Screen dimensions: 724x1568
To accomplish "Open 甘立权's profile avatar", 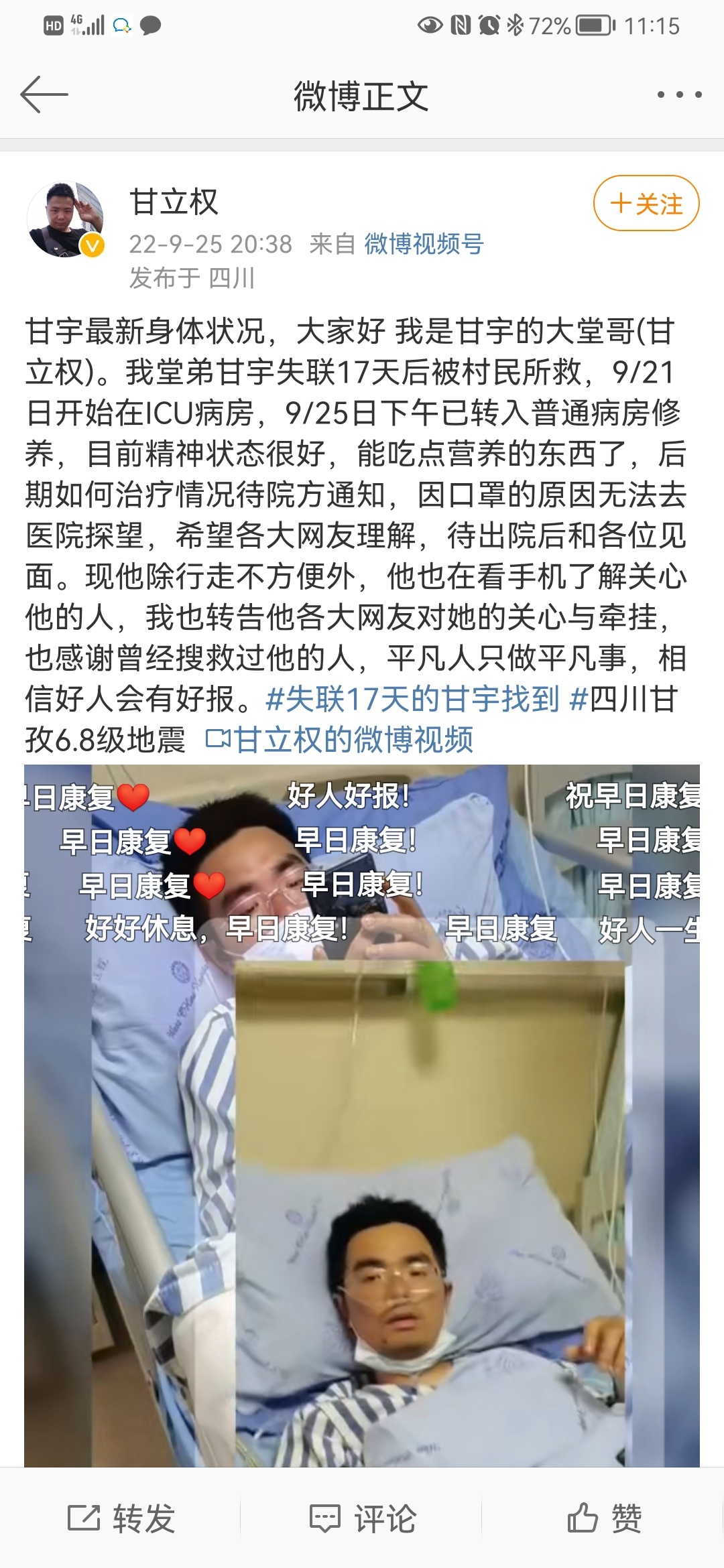I will [x=65, y=219].
